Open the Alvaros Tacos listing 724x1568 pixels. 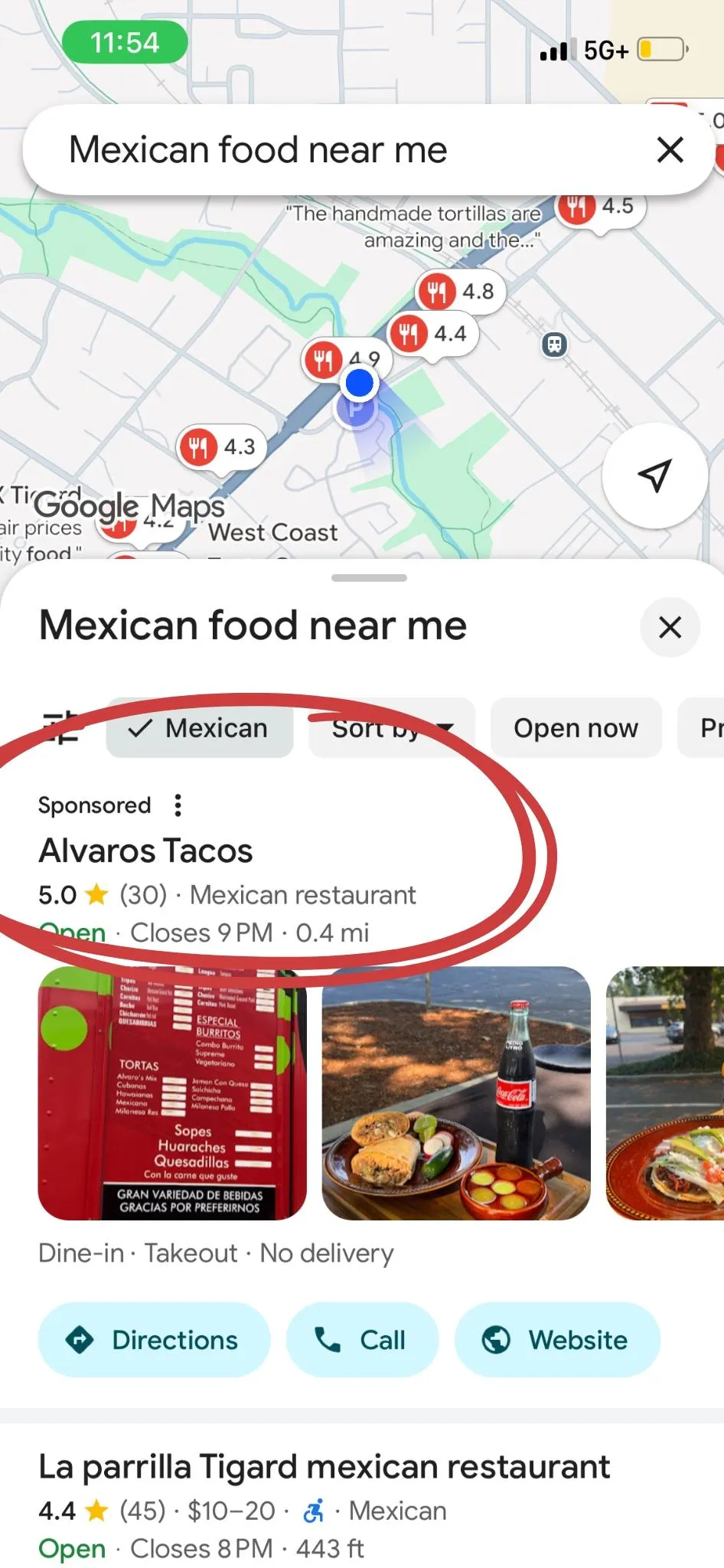click(x=145, y=851)
